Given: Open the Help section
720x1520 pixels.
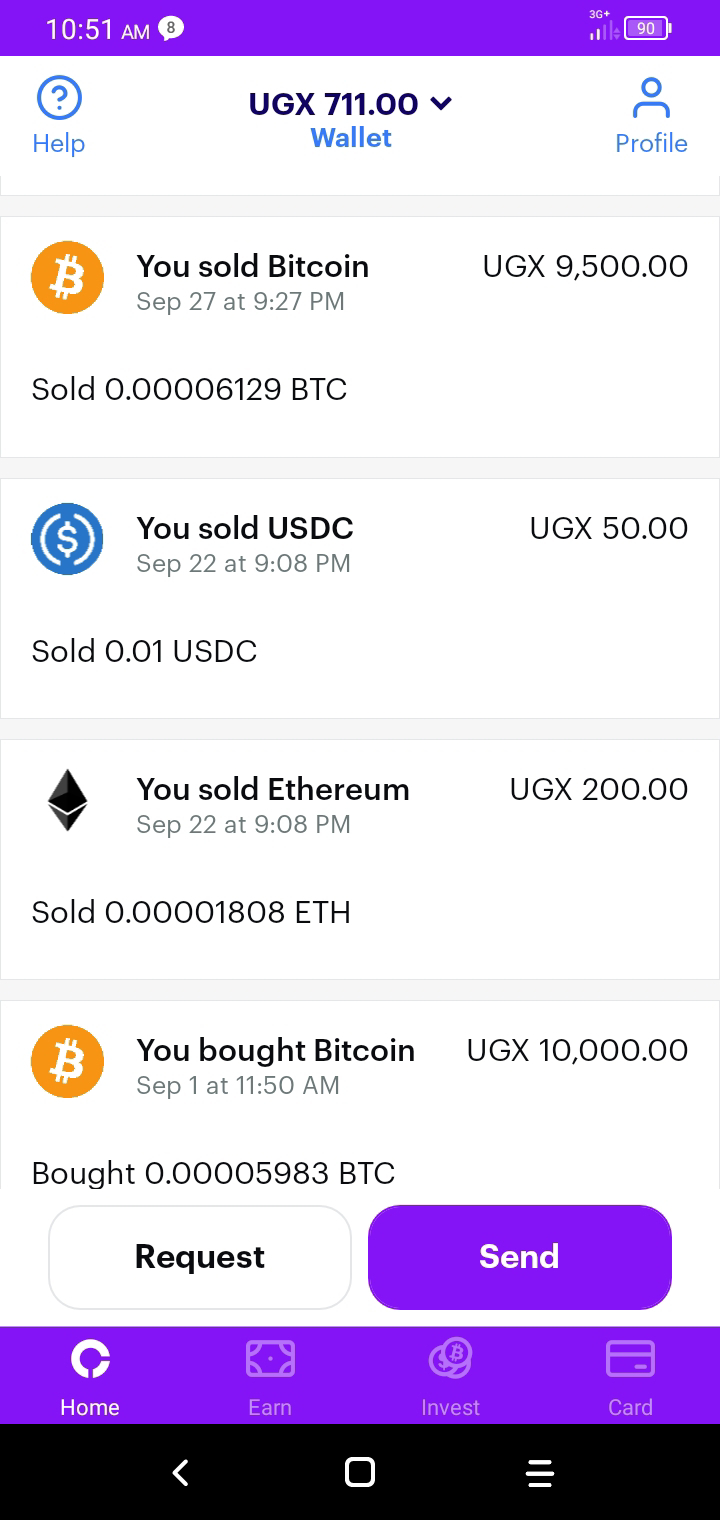Looking at the screenshot, I should tap(58, 116).
